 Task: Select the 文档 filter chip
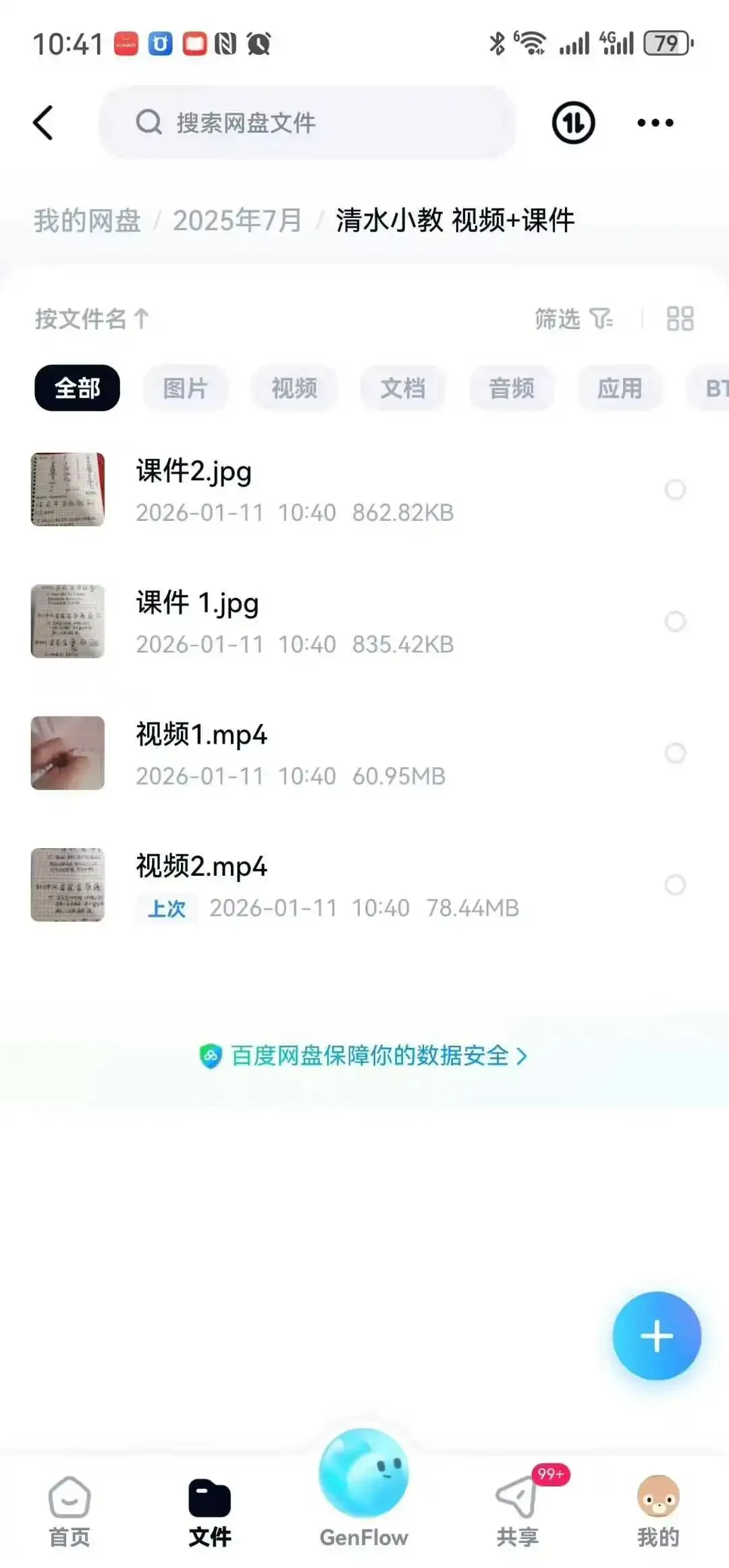coord(403,388)
